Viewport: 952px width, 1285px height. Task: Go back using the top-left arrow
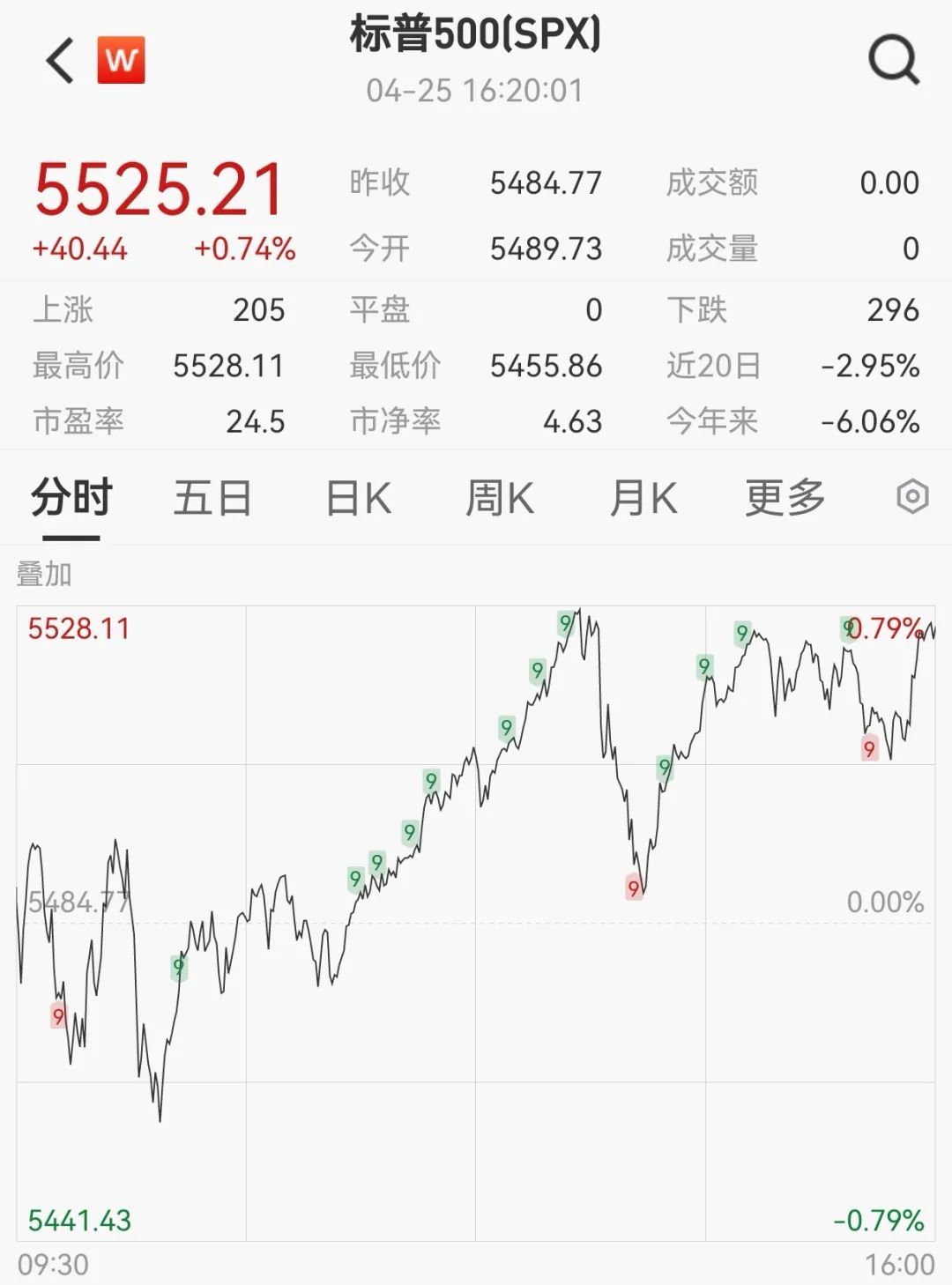click(60, 61)
